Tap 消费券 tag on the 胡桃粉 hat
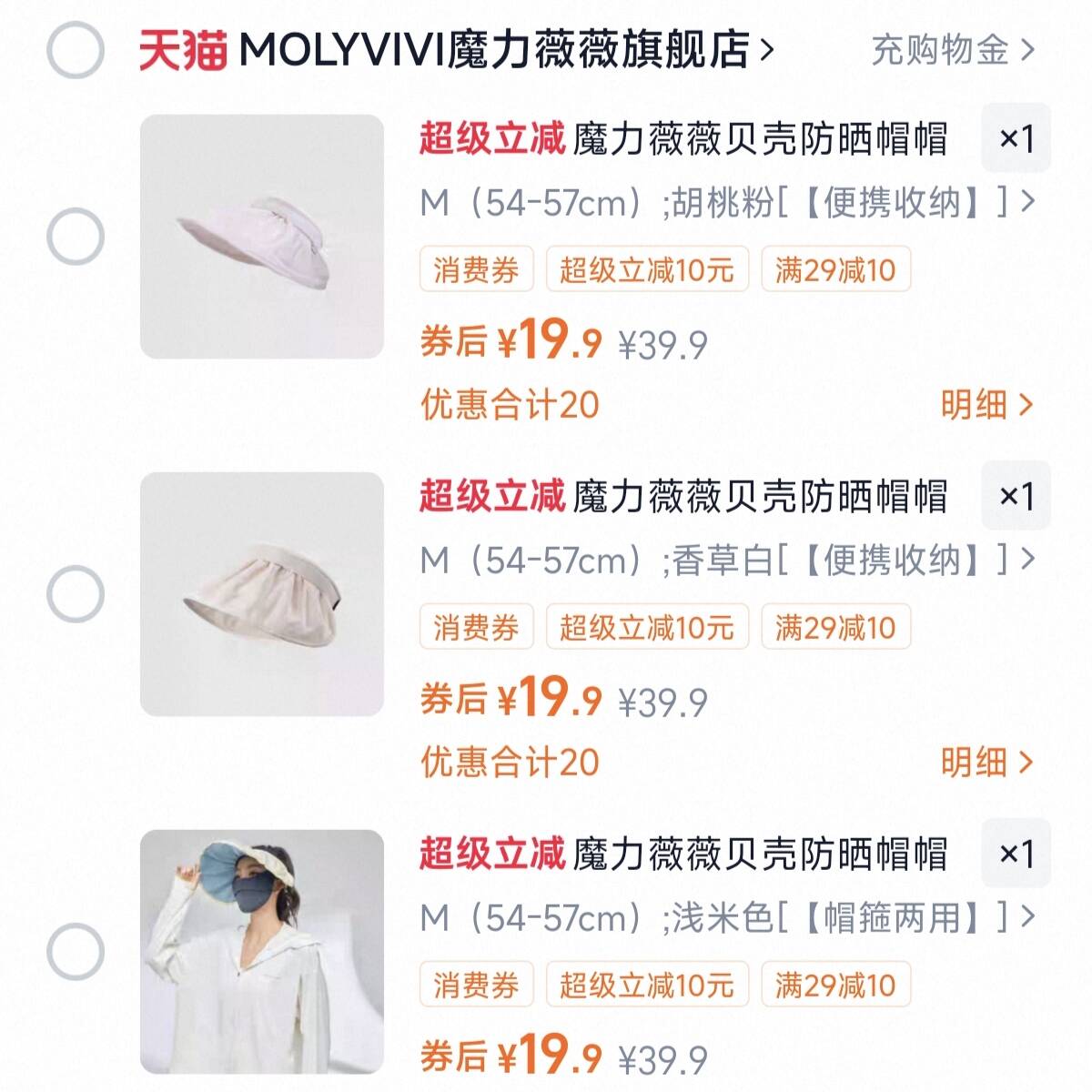 click(476, 269)
